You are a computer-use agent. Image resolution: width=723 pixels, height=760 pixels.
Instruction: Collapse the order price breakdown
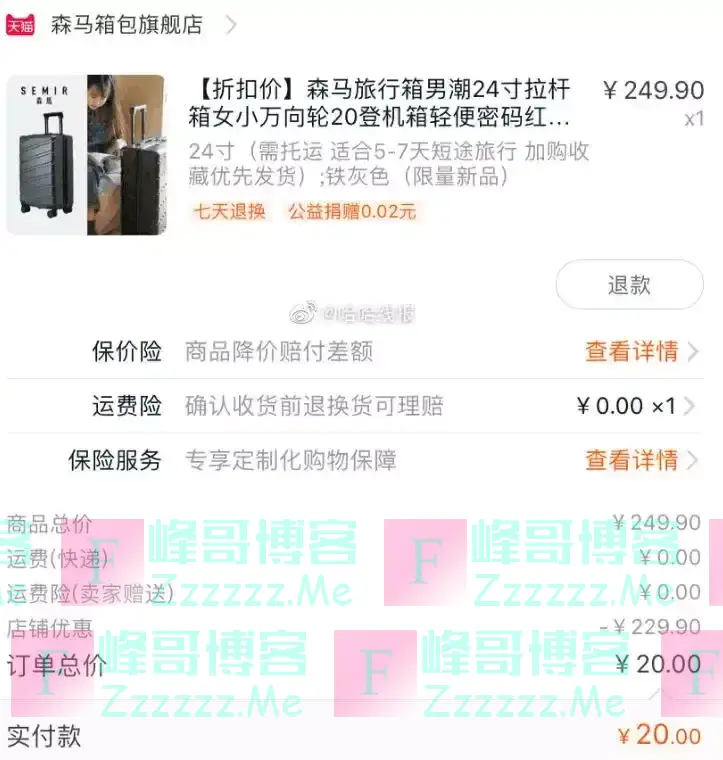(657, 693)
